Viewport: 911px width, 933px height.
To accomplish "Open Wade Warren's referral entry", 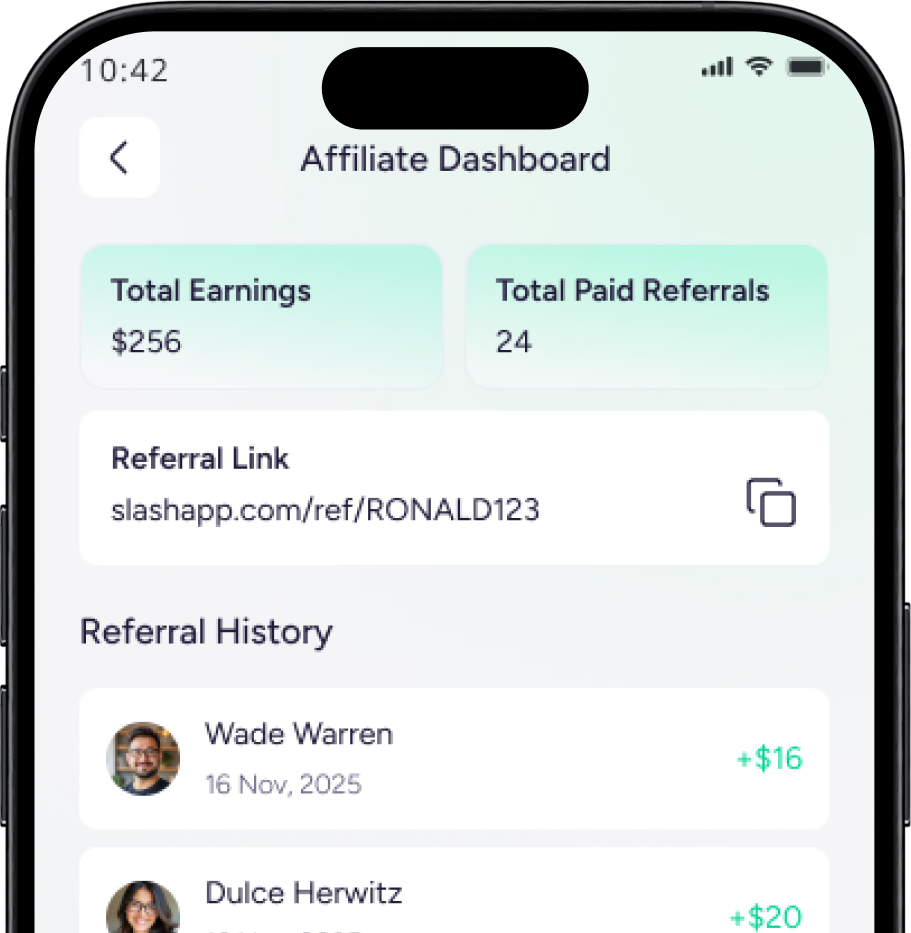I will (453, 758).
